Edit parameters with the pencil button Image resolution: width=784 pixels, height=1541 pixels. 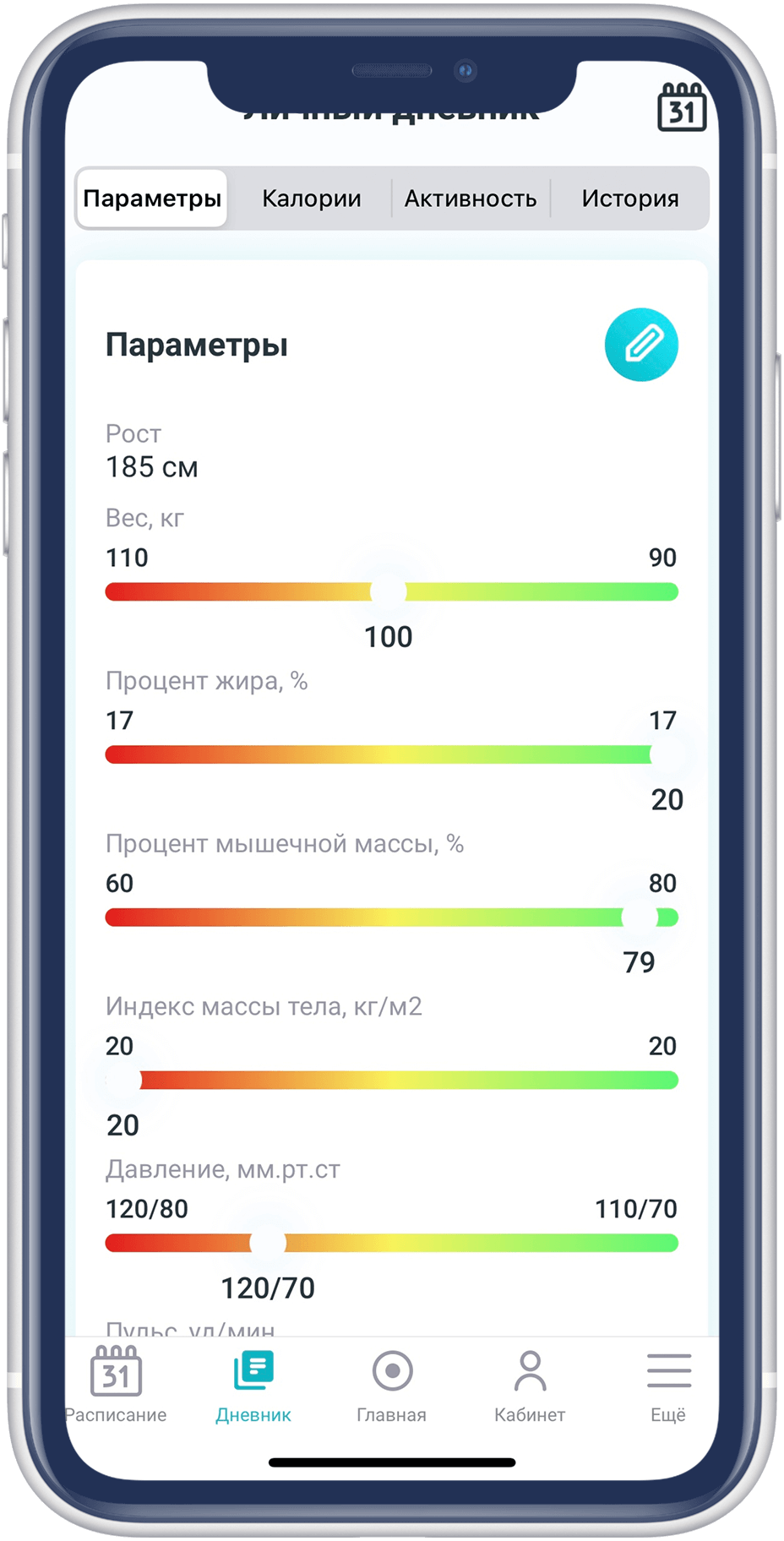[x=641, y=345]
